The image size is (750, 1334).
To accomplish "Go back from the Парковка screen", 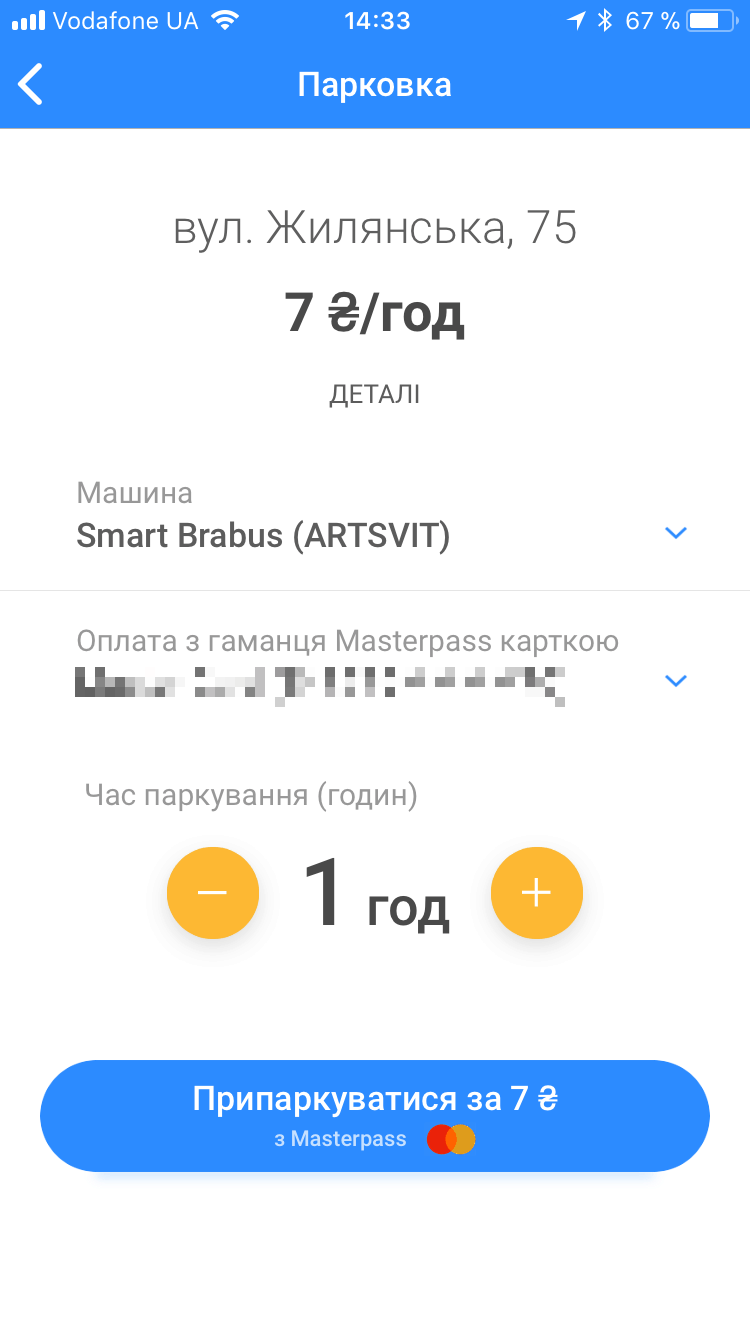I will click(31, 84).
